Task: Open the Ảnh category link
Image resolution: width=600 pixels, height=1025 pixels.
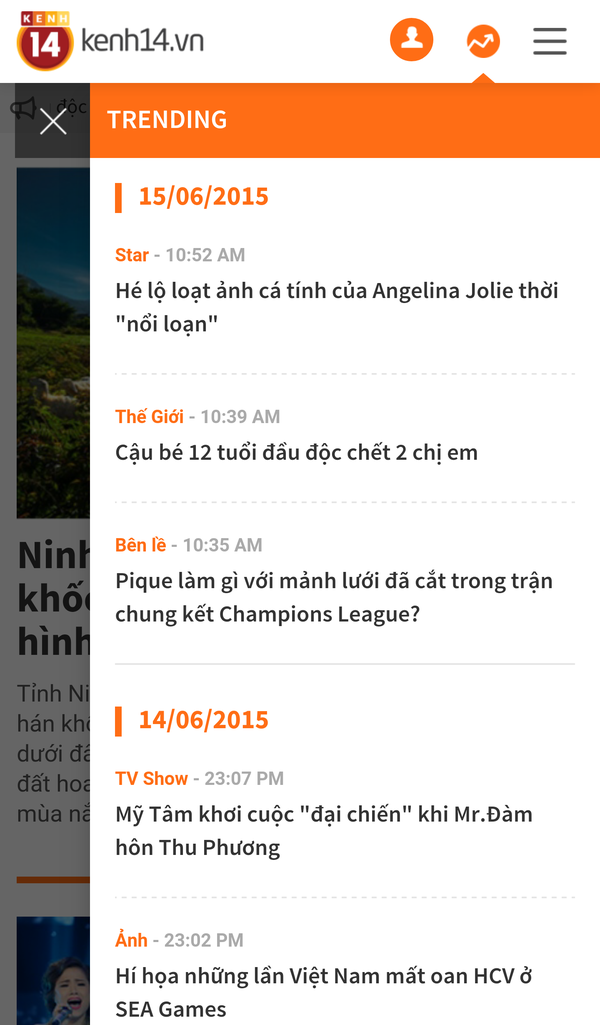Action: pos(131,940)
